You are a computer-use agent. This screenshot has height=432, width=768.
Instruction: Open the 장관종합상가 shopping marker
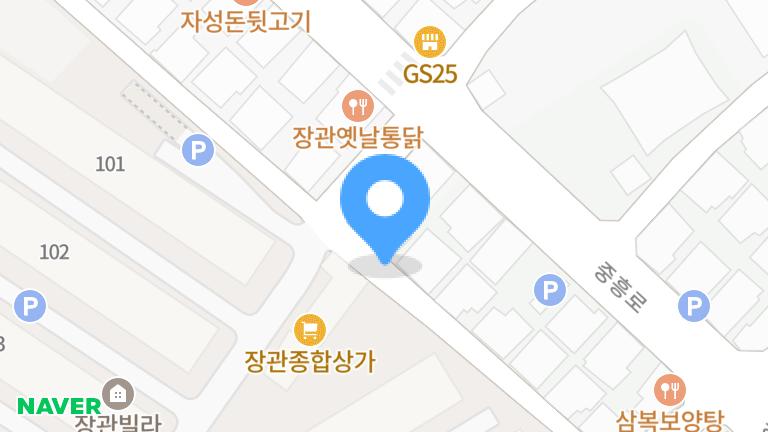tap(310, 328)
